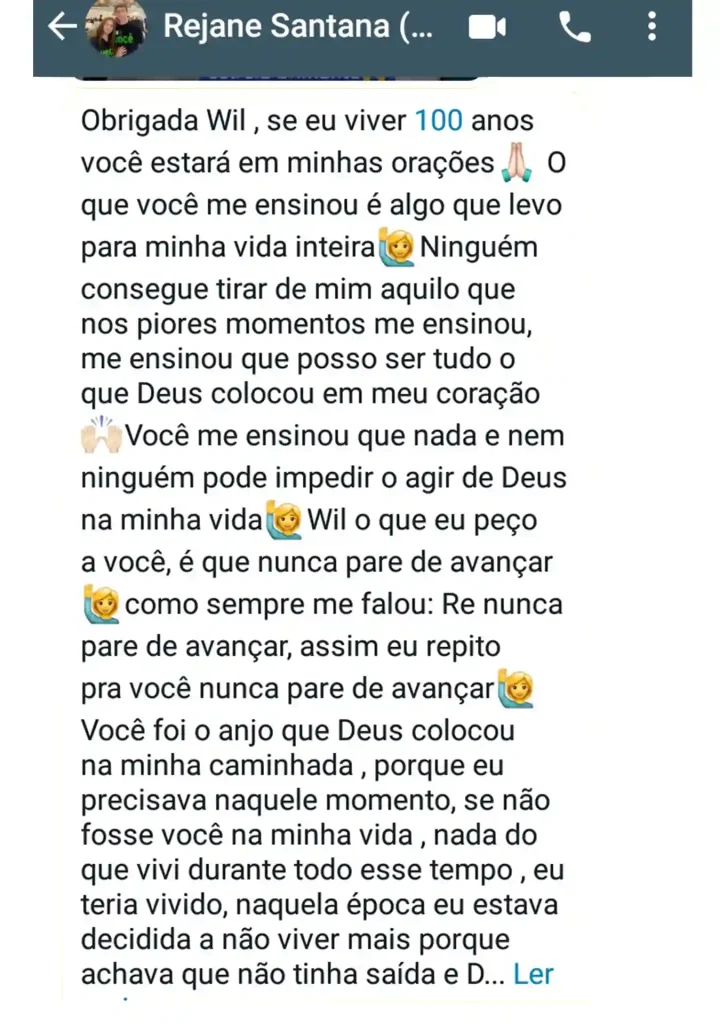Expand the message with the Ler link

533,973
